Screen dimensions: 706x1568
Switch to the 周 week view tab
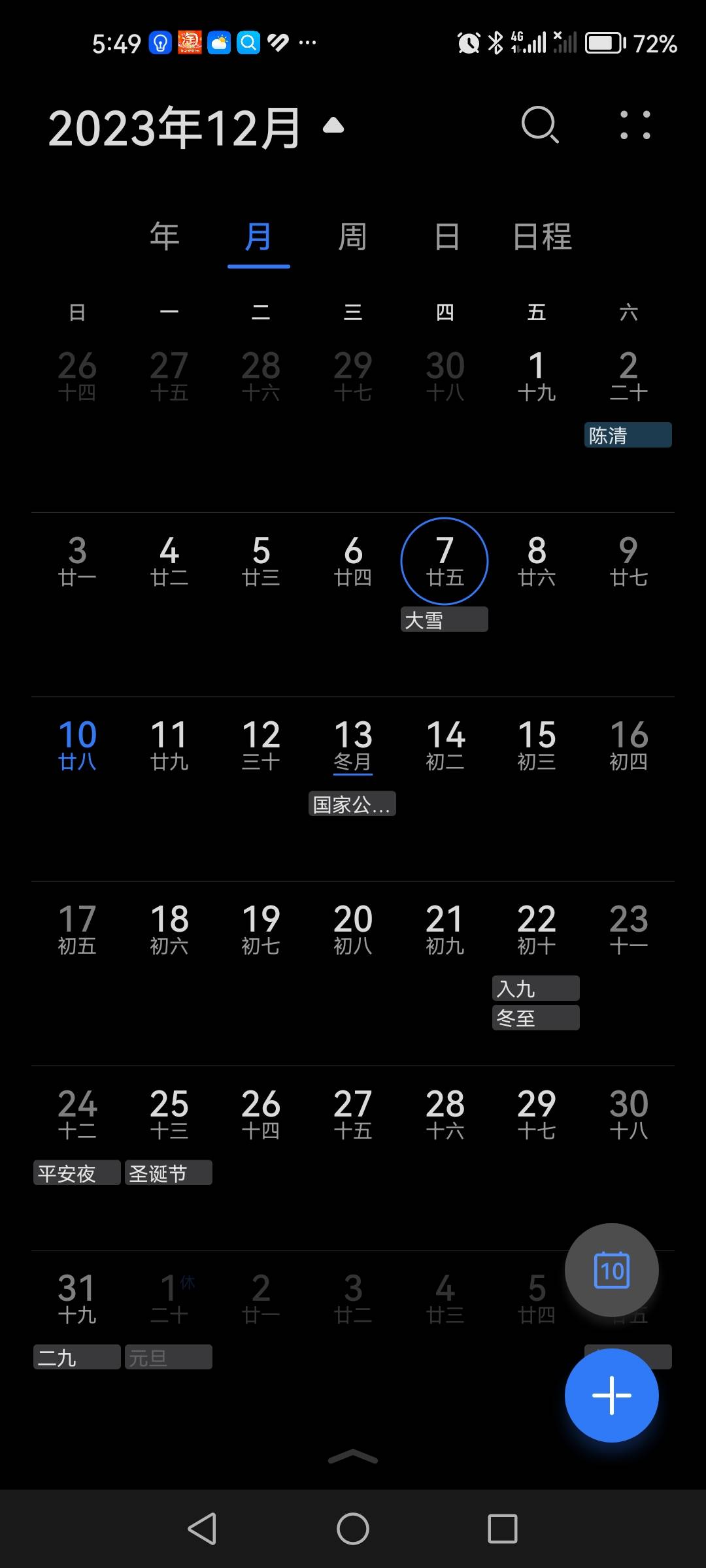352,237
